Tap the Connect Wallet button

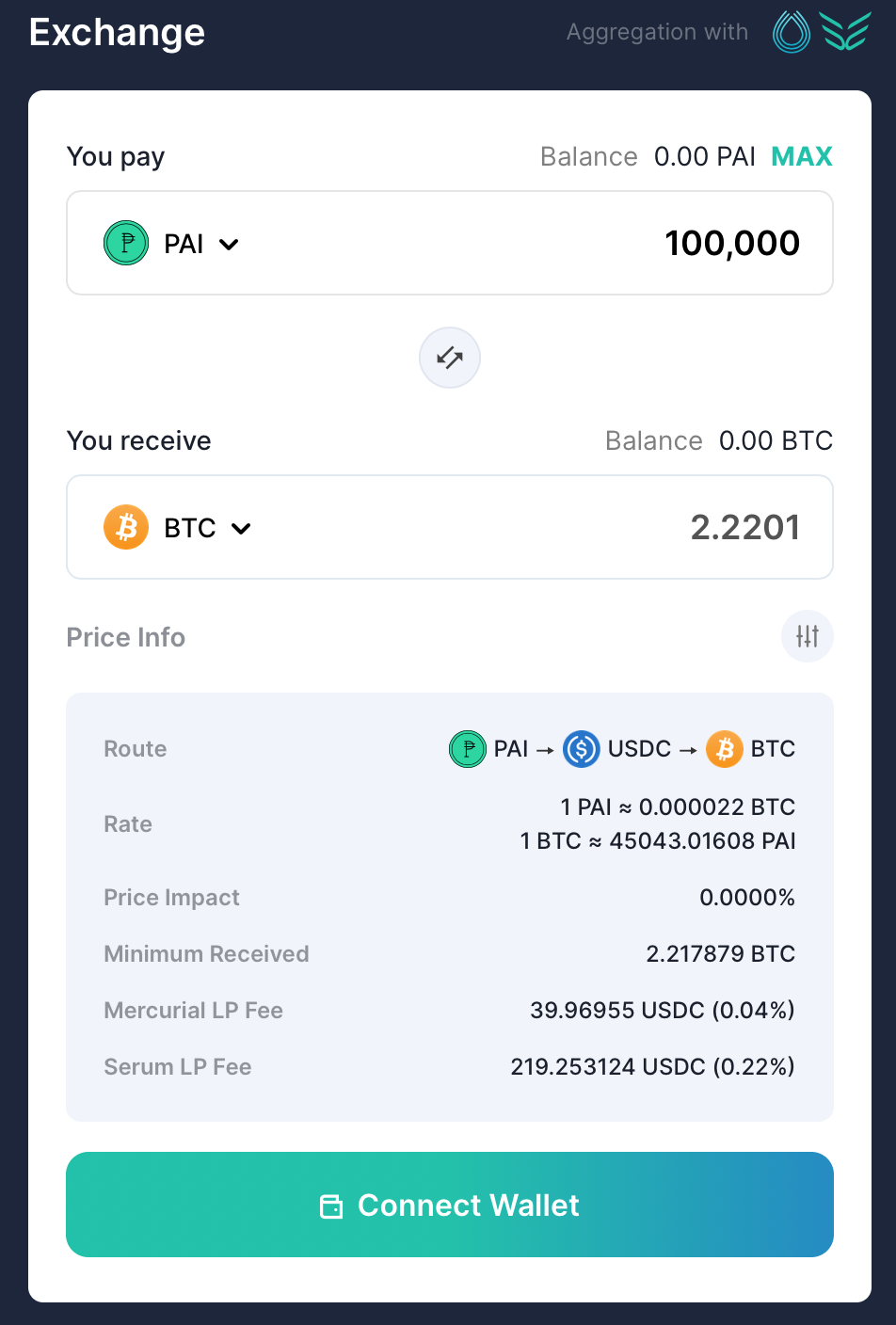click(450, 1205)
